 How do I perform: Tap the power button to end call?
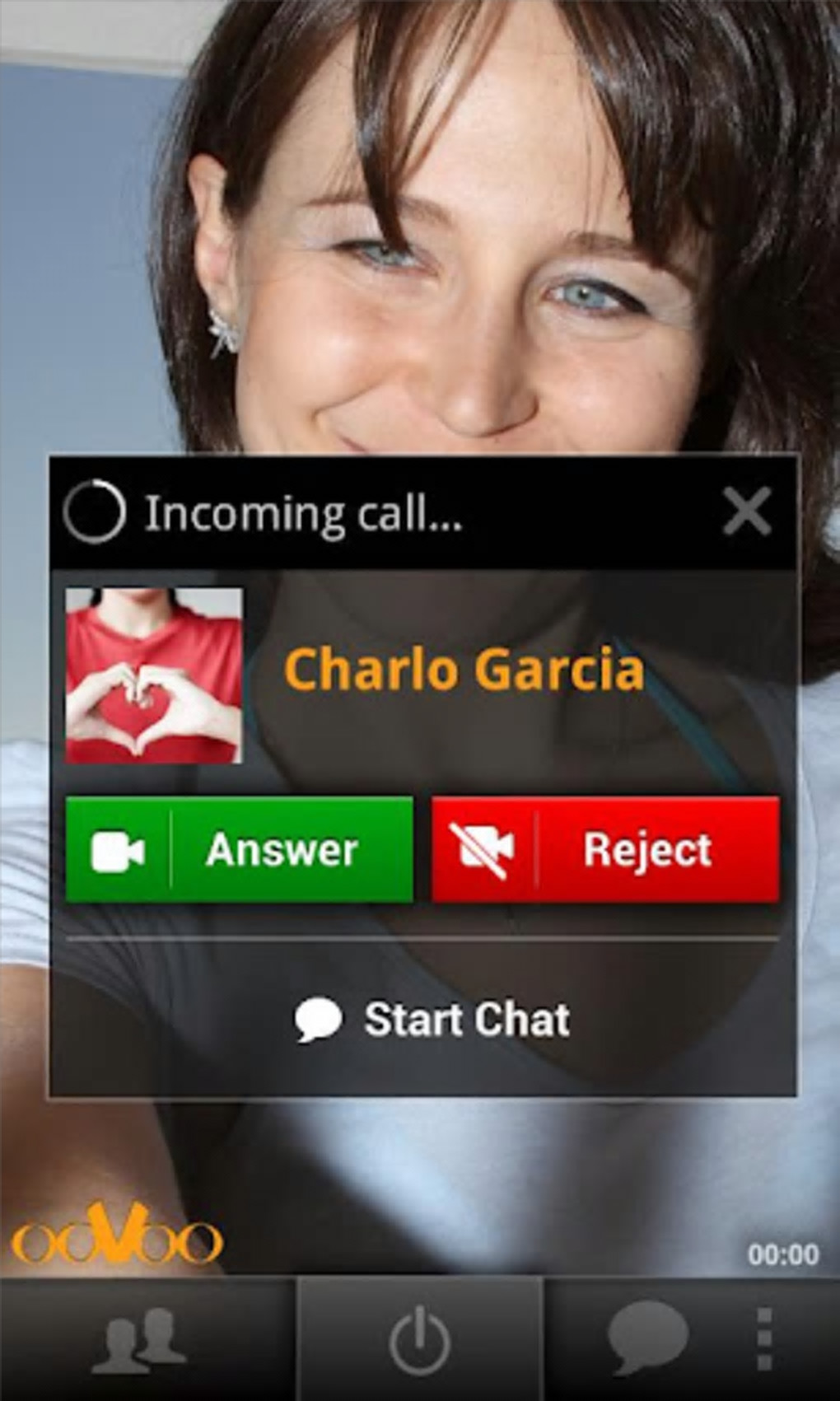[419, 1340]
